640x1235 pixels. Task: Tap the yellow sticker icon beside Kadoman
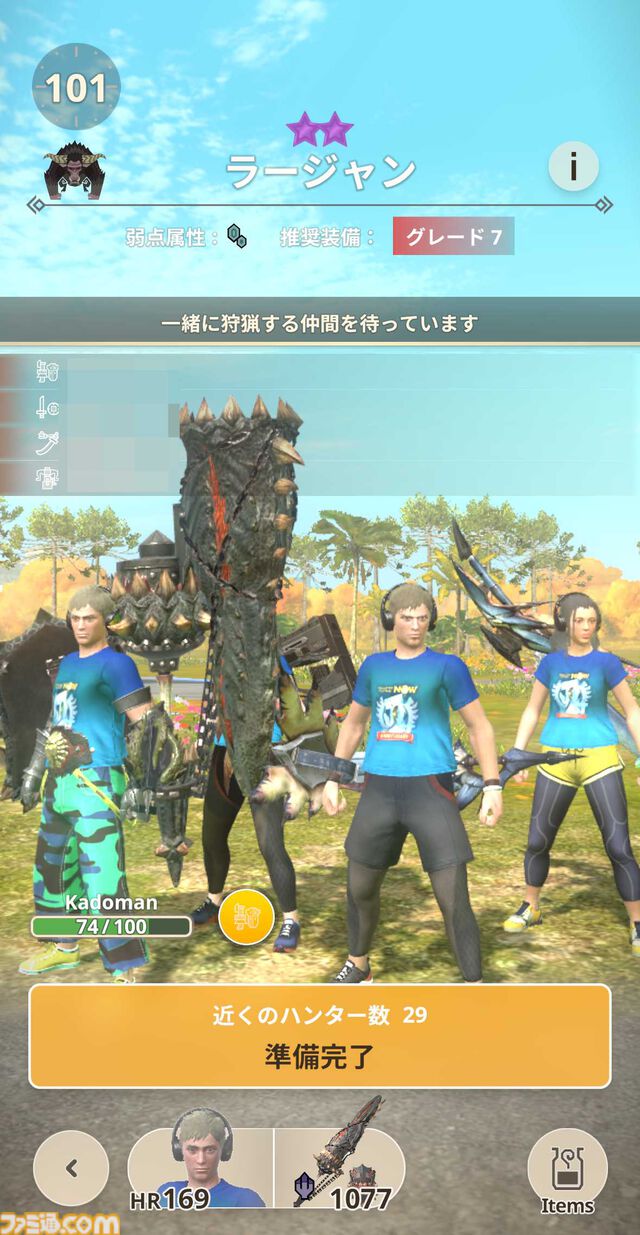click(x=246, y=916)
